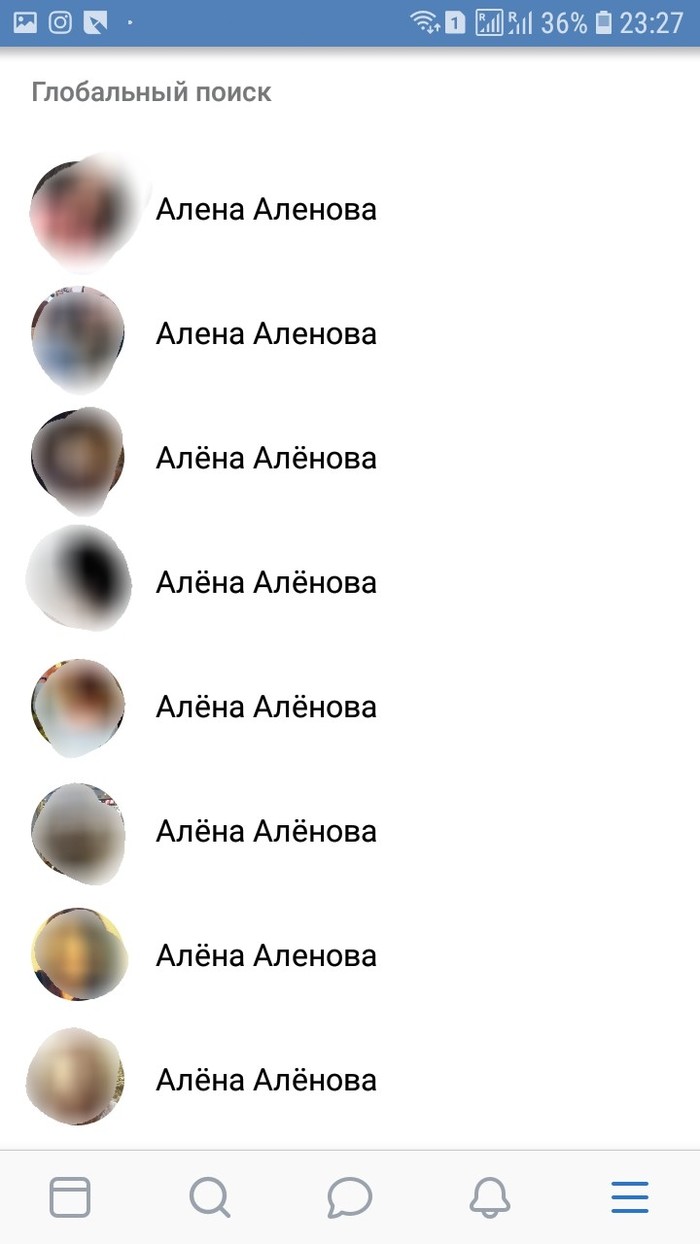Open the Алёна Аленова profile result
Viewport: 700px width, 1244px height.
pos(266,956)
